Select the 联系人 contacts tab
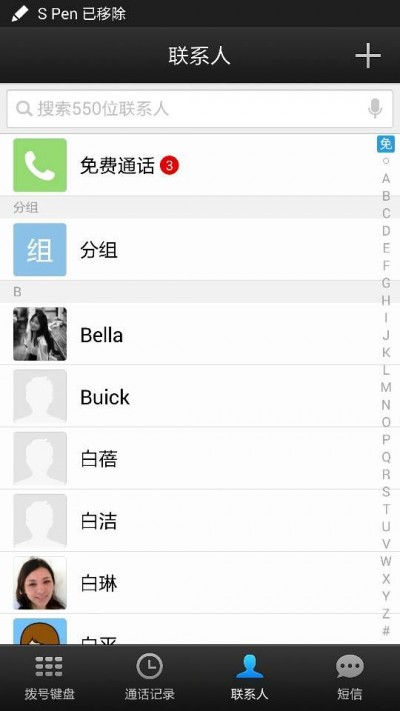The height and width of the screenshot is (711, 400). (250, 677)
